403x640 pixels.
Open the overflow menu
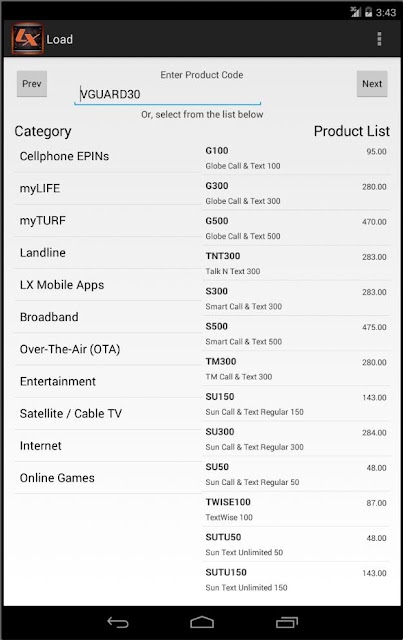379,39
